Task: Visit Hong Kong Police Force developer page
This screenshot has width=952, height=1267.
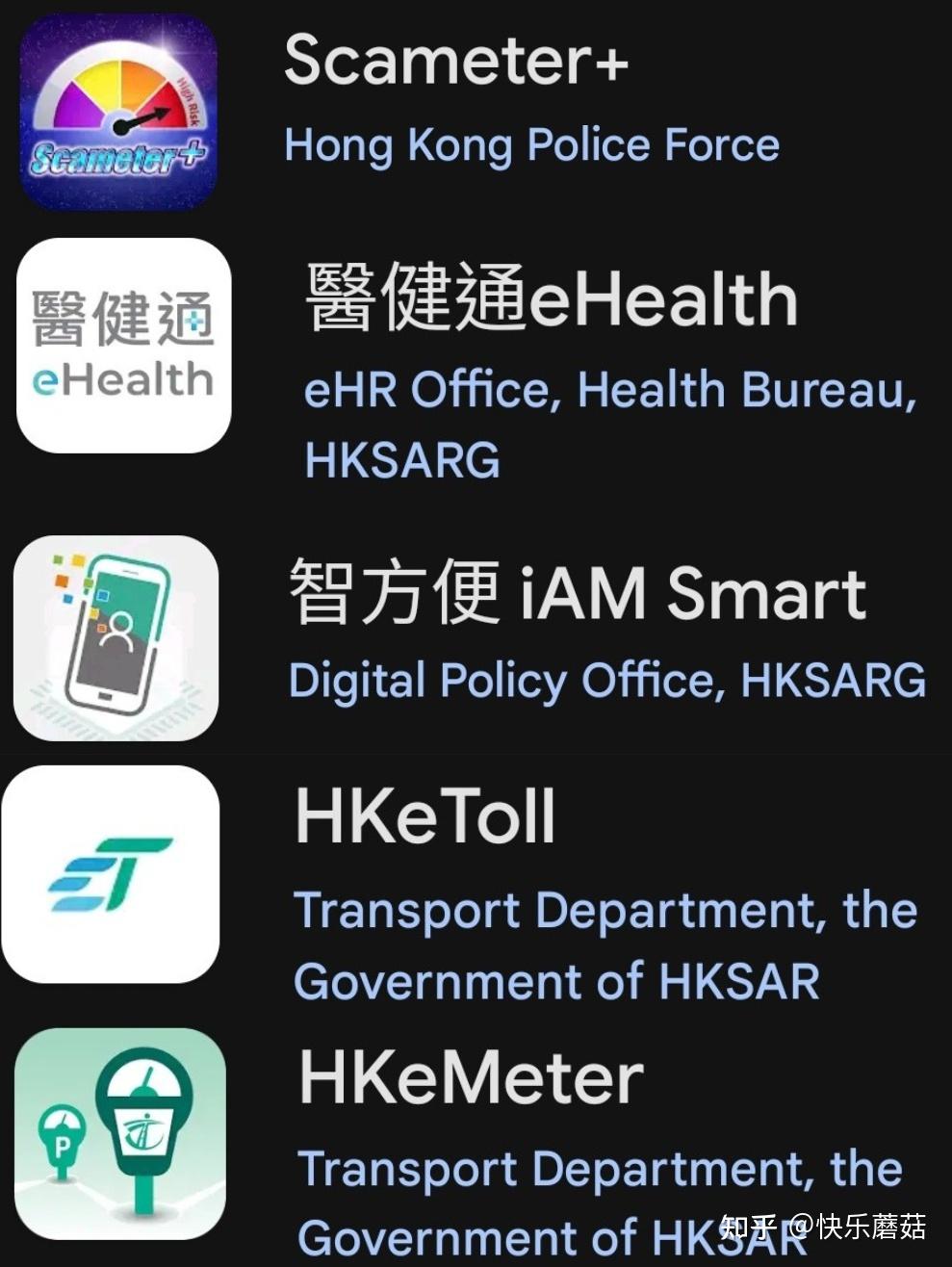Action: 531,144
